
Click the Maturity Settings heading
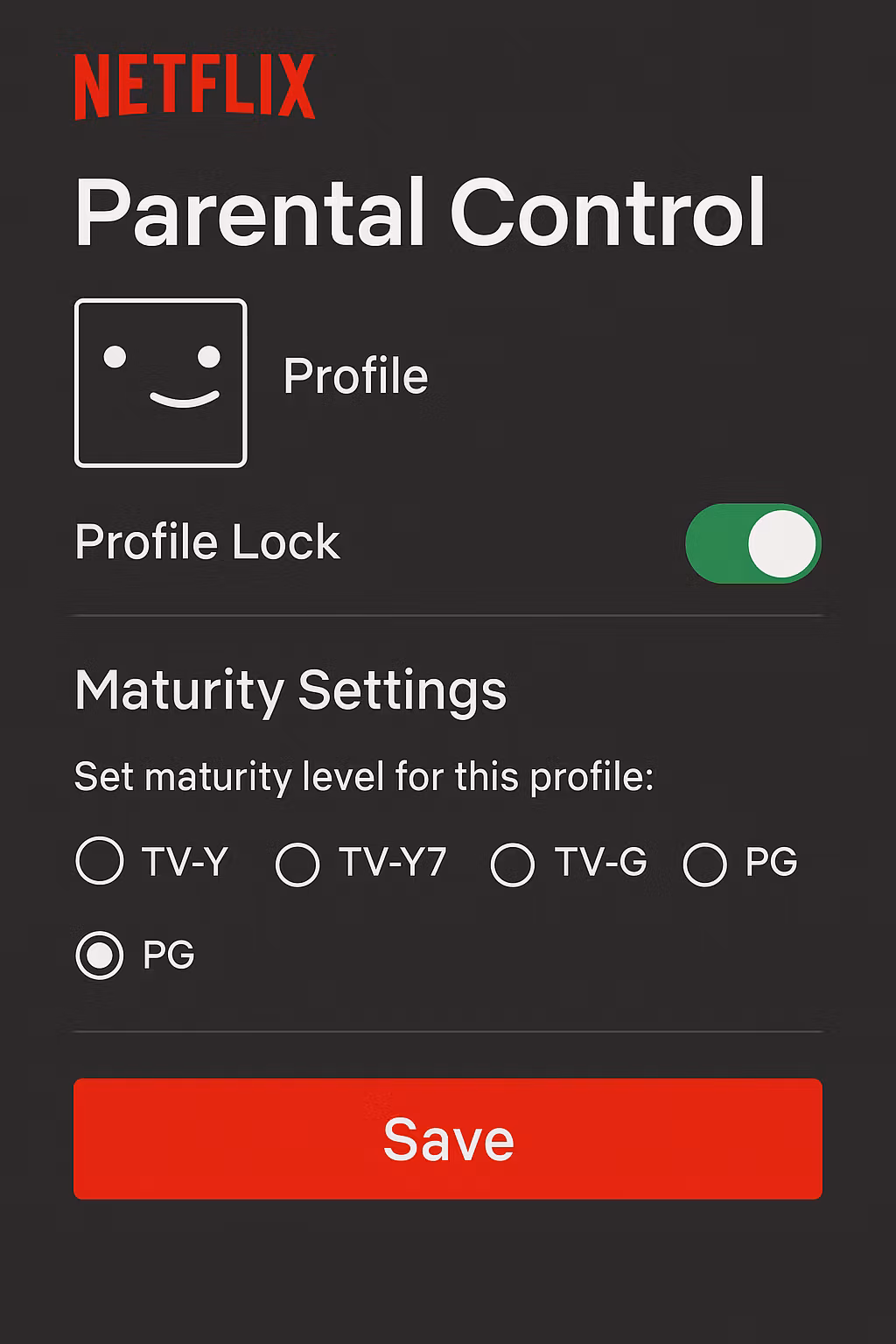(x=290, y=690)
